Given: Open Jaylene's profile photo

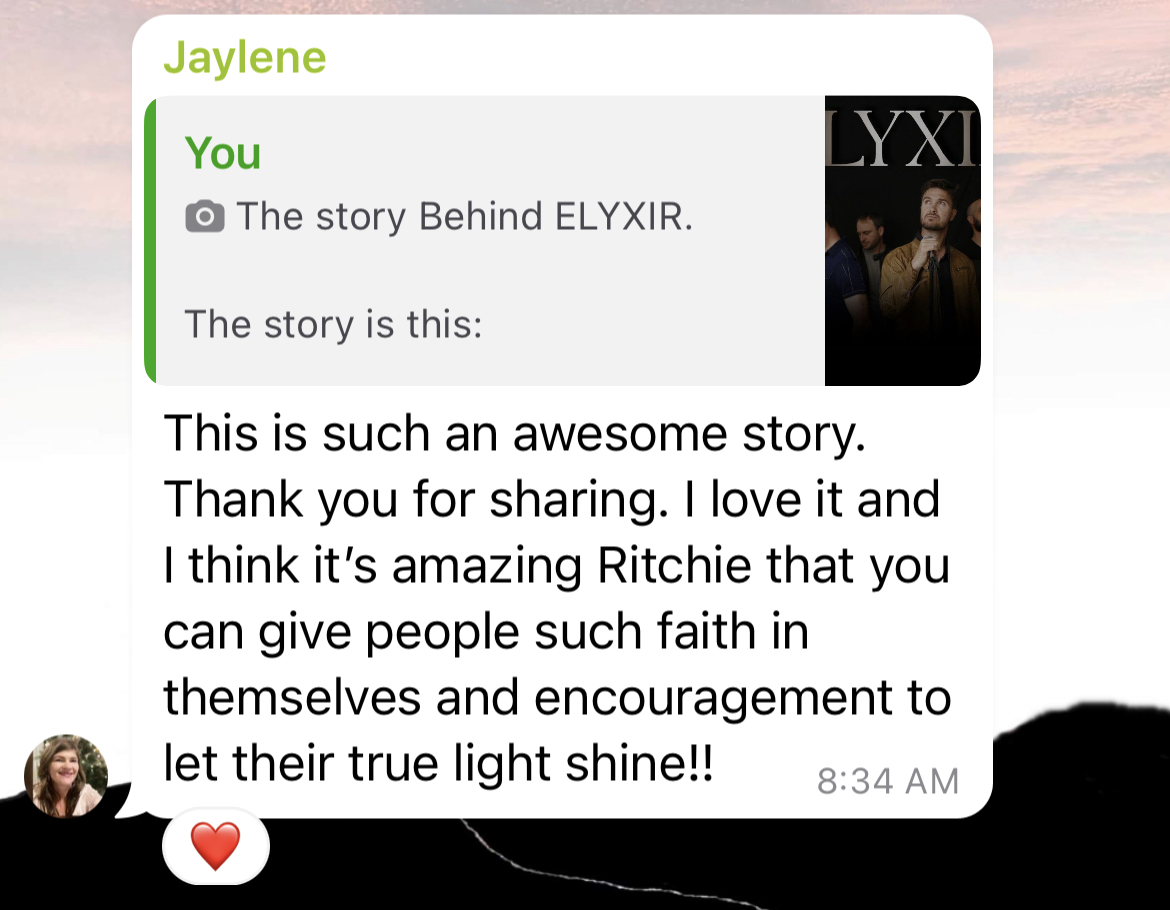Looking at the screenshot, I should pos(65,775).
